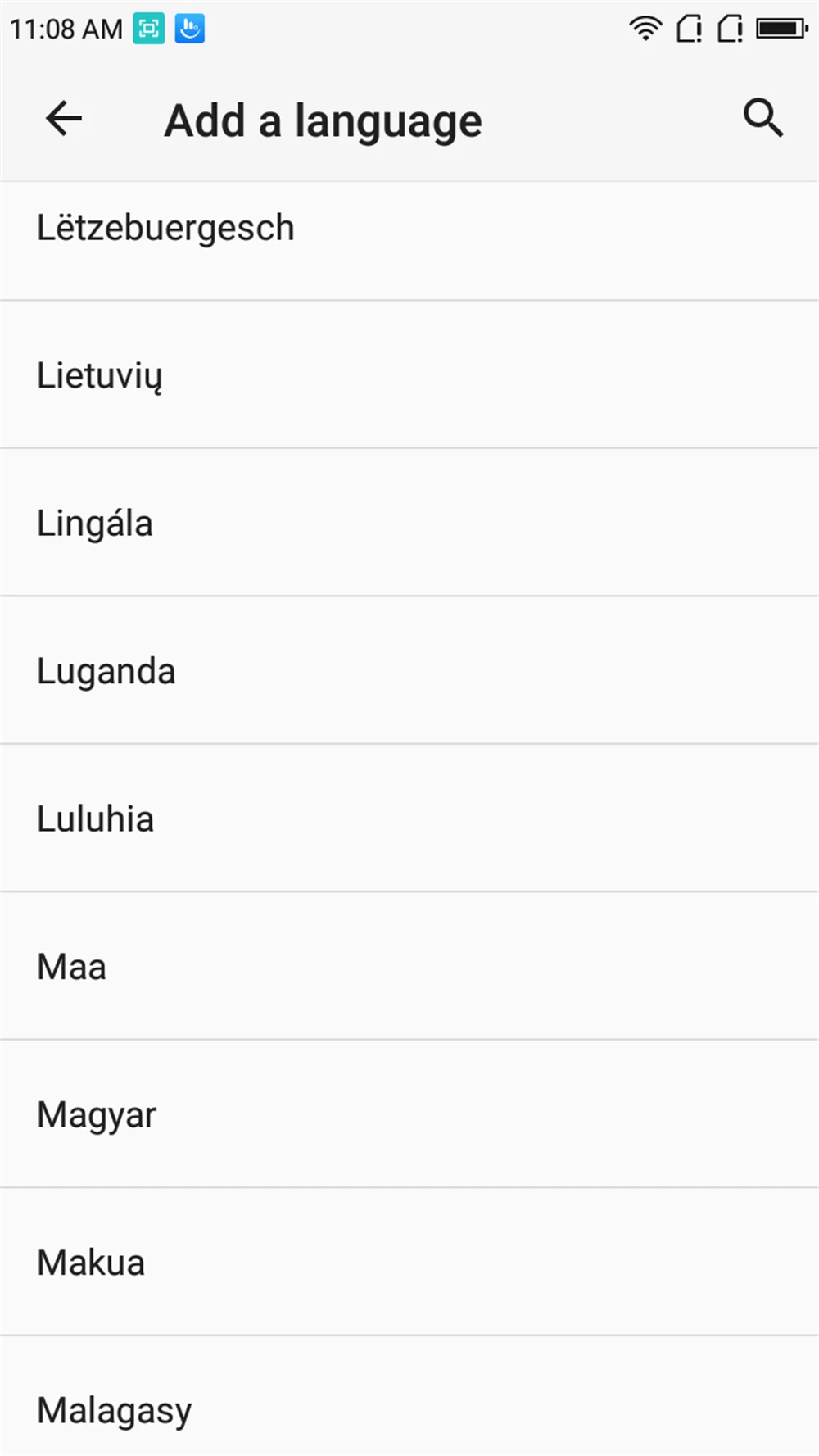
Task: Open the language search icon
Action: coord(762,119)
